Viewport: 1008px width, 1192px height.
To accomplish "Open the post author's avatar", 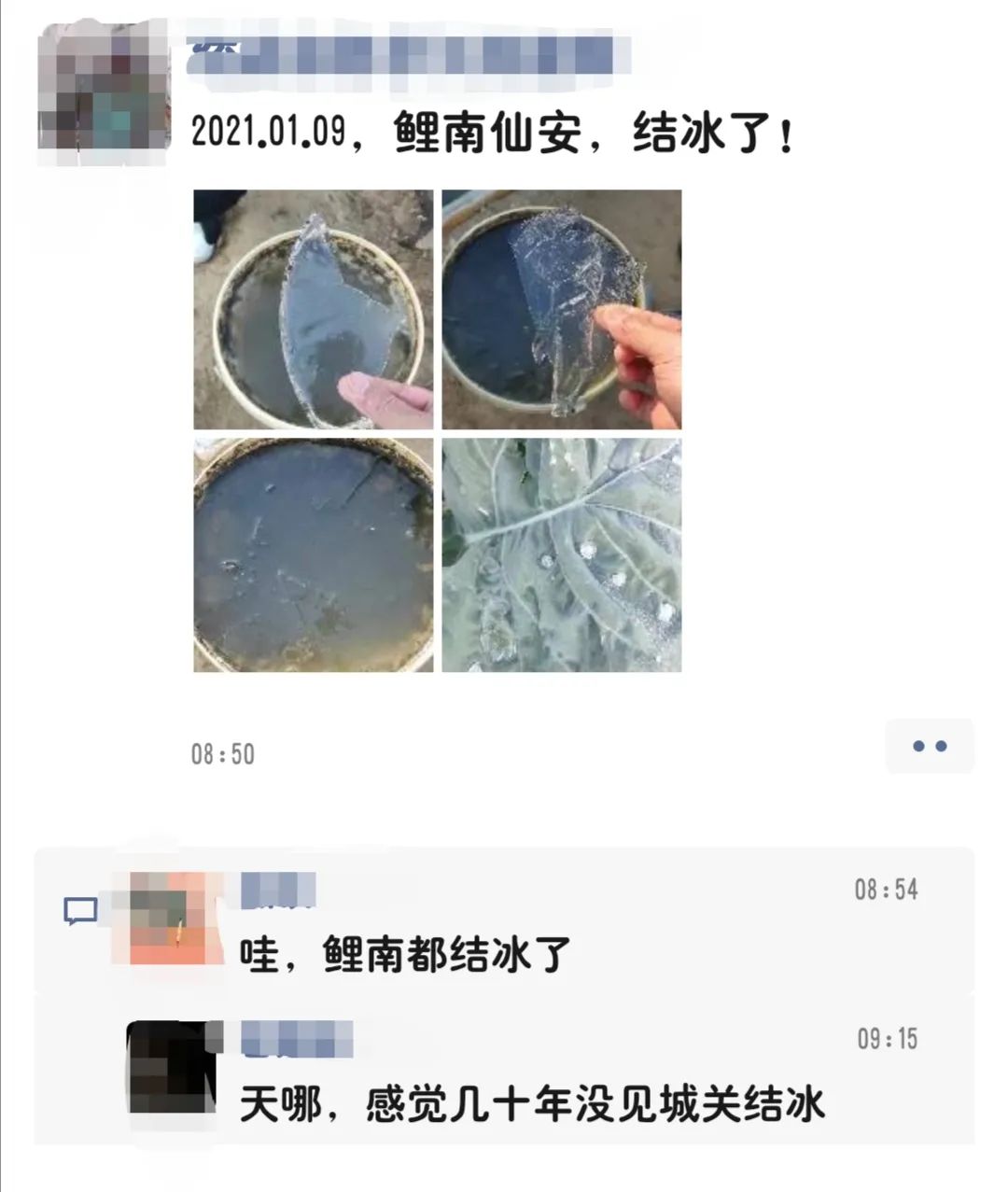I will (104, 96).
